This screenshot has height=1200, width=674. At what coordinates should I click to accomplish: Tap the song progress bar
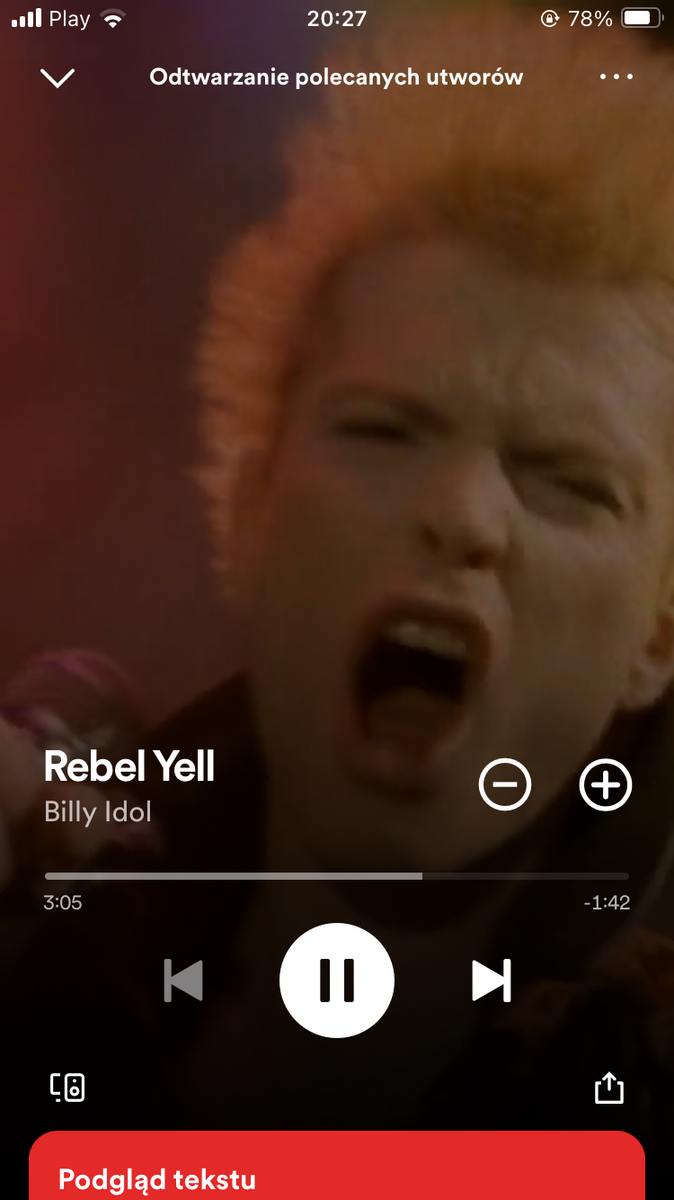337,876
